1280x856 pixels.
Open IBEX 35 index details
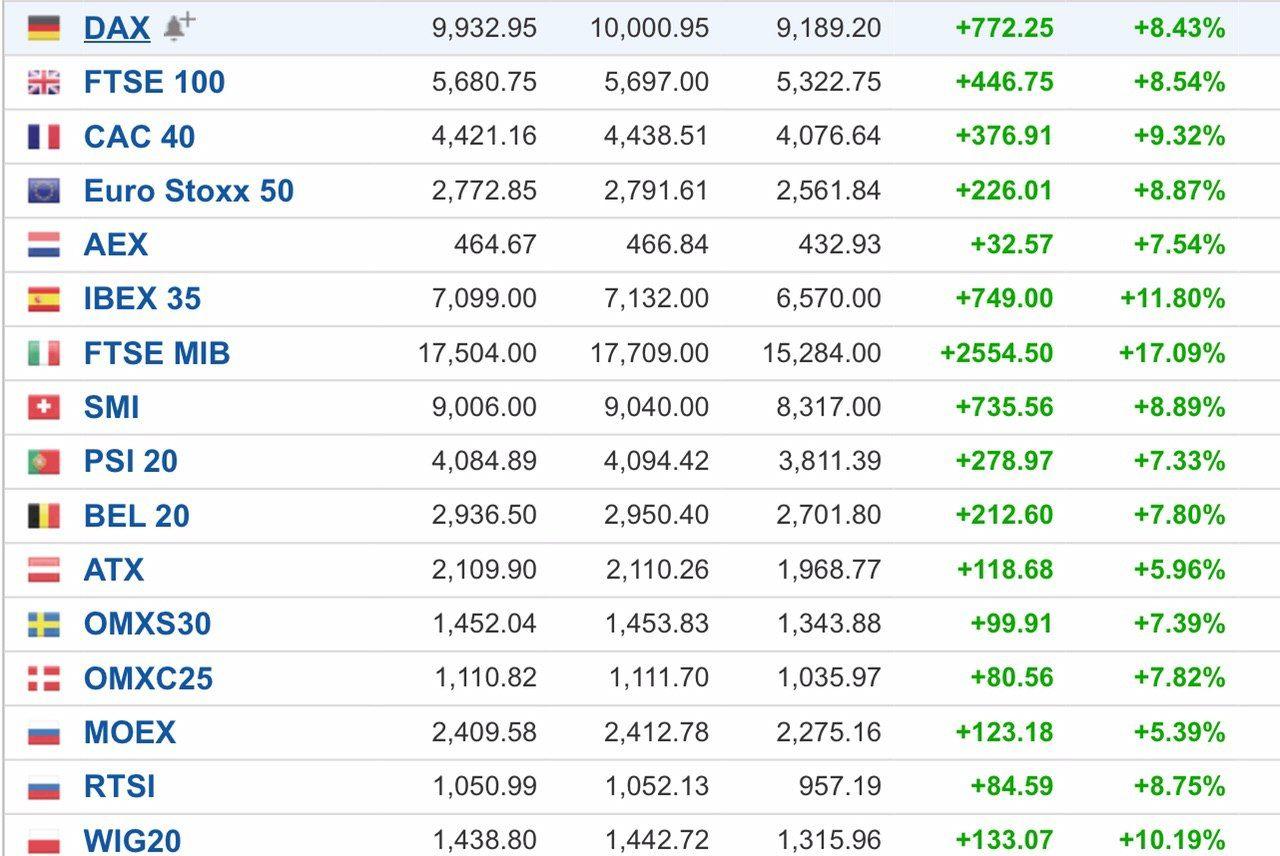click(142, 299)
